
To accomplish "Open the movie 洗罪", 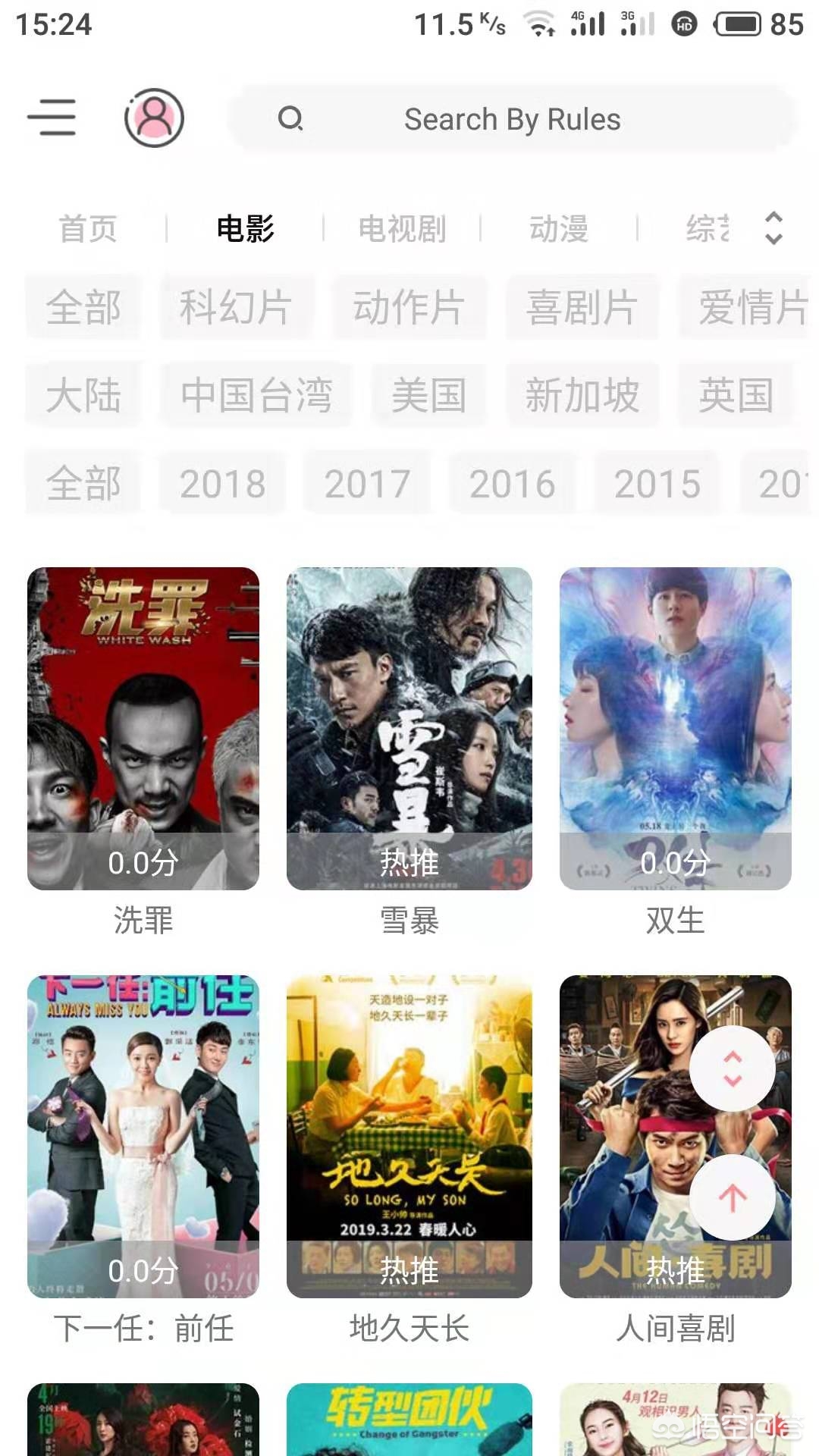I will pyautogui.click(x=143, y=728).
